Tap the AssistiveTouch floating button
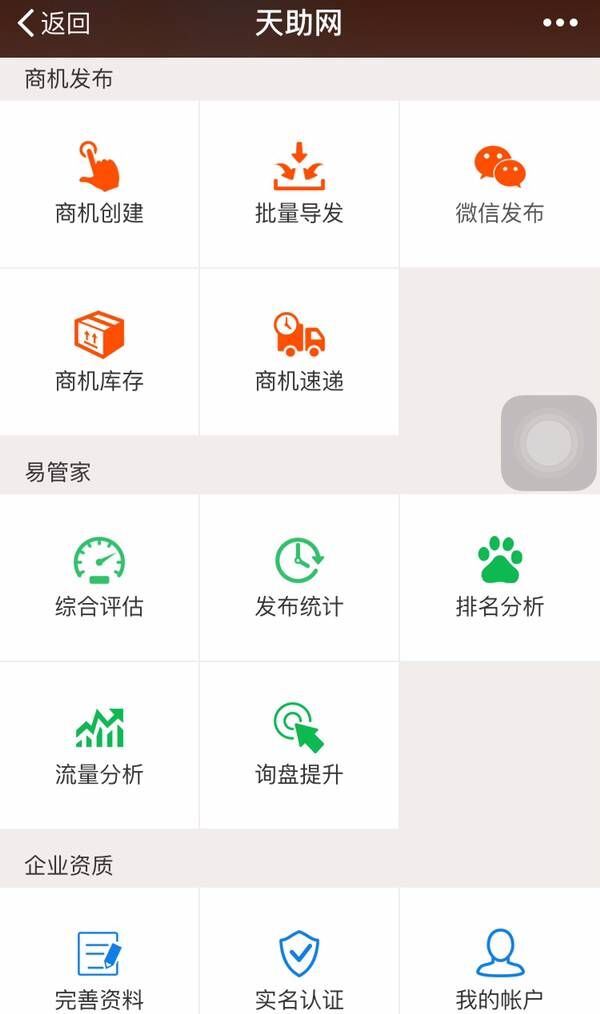Image resolution: width=600 pixels, height=1014 pixels. 548,443
